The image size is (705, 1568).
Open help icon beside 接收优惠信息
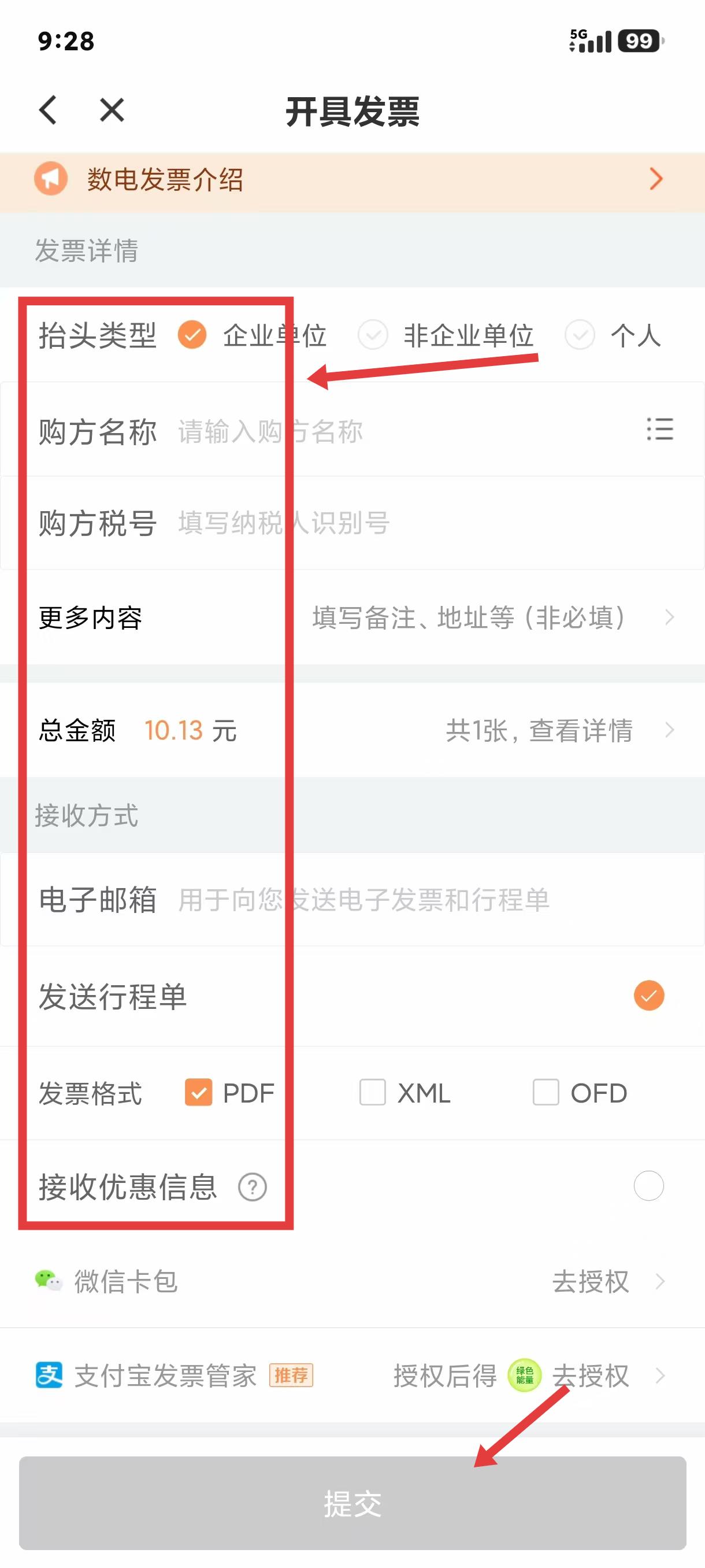click(x=253, y=1186)
